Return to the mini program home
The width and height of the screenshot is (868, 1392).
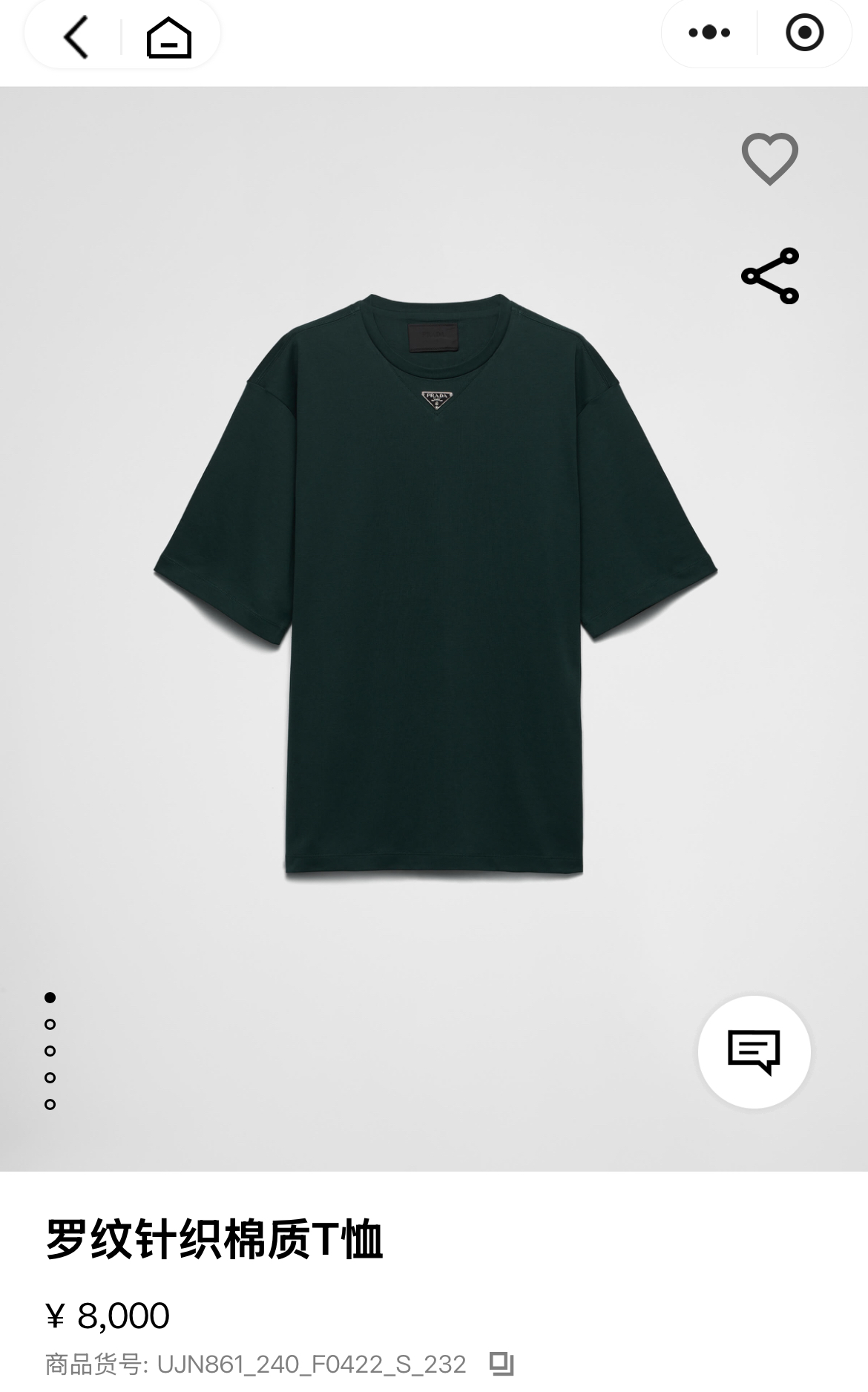169,37
